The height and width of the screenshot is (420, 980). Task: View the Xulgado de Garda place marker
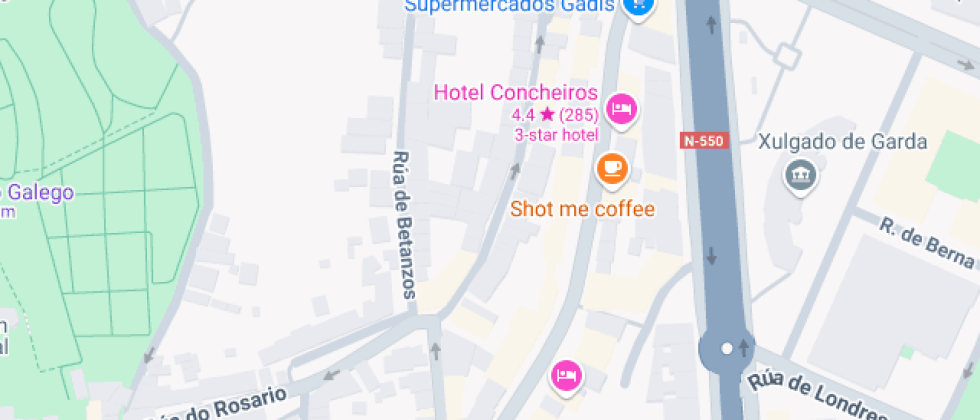(801, 177)
